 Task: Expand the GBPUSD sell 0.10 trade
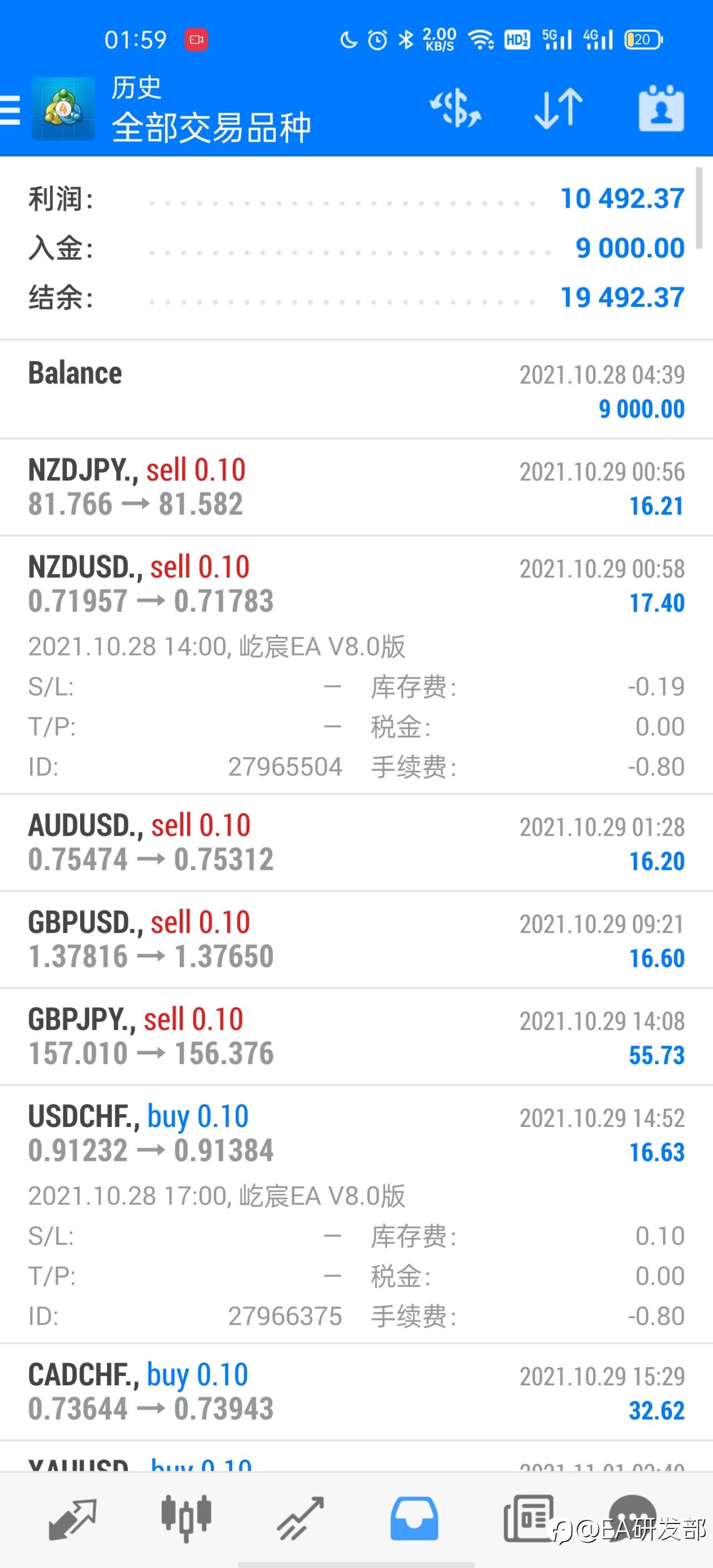356,939
